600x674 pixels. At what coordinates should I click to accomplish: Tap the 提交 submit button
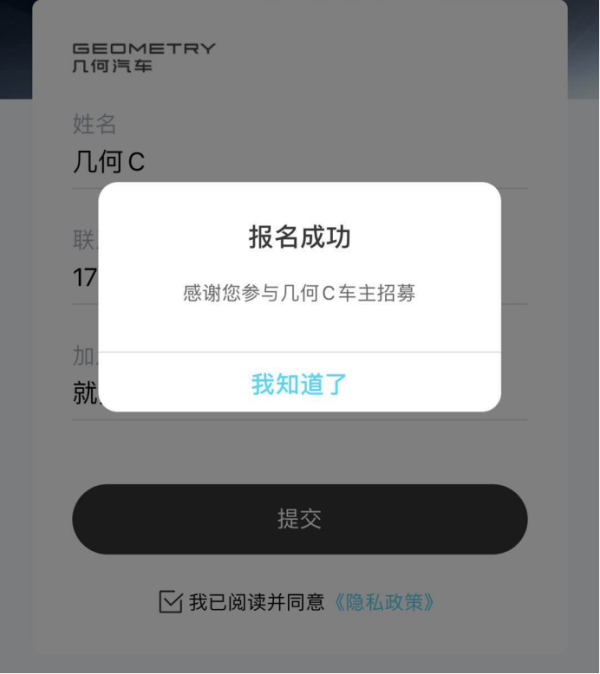tap(299, 519)
